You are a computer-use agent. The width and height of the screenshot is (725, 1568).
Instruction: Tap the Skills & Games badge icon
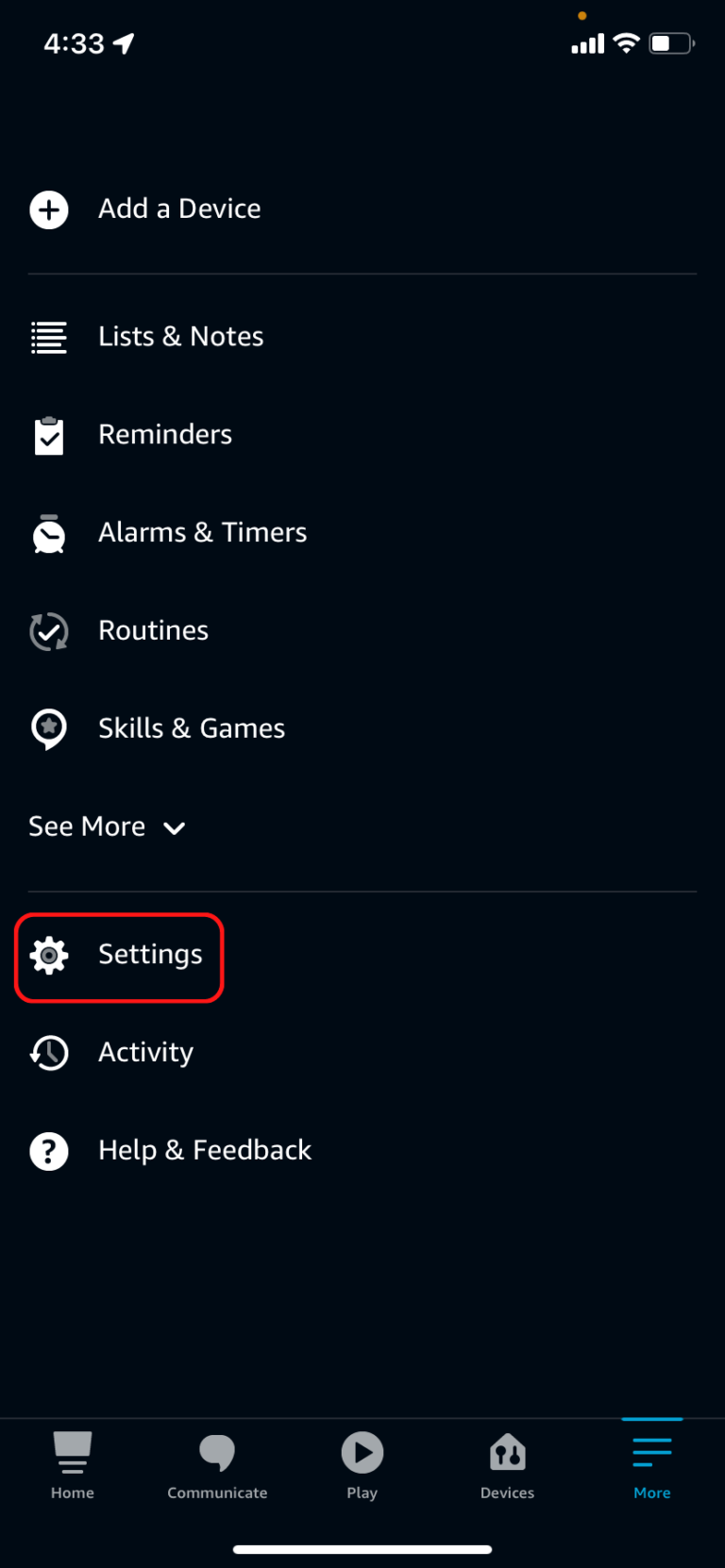(x=48, y=729)
